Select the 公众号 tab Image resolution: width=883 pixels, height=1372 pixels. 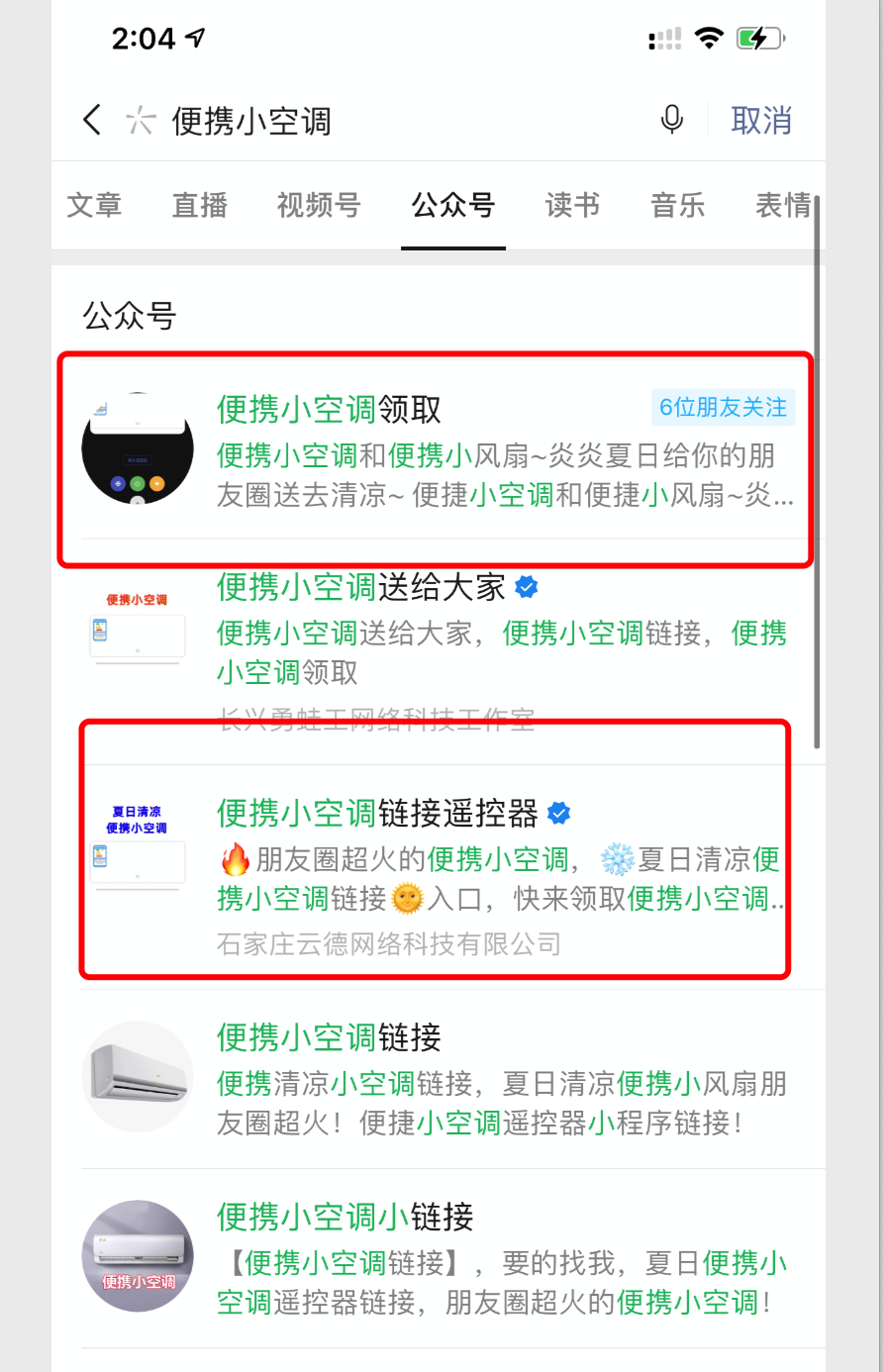(x=453, y=205)
